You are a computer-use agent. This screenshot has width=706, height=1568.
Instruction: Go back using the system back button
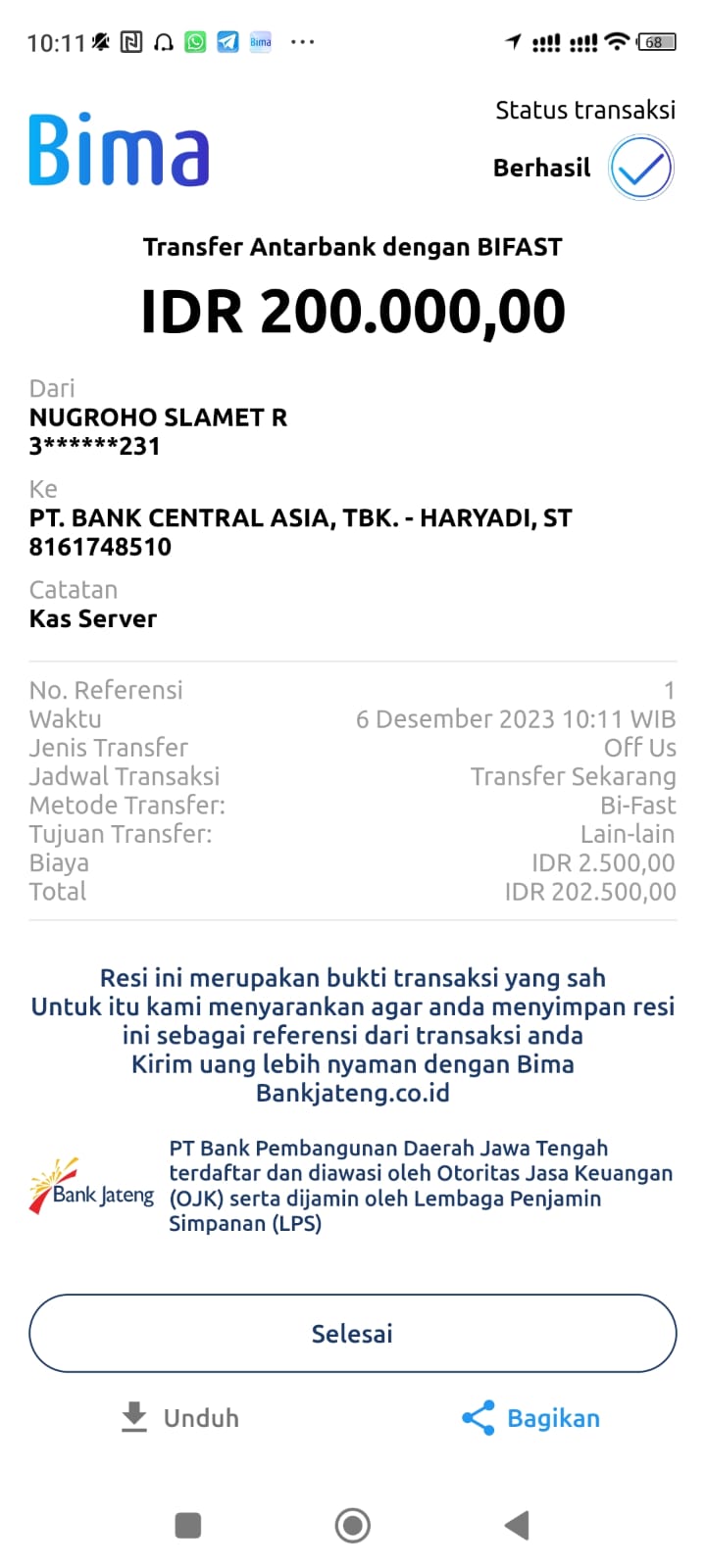517,1525
